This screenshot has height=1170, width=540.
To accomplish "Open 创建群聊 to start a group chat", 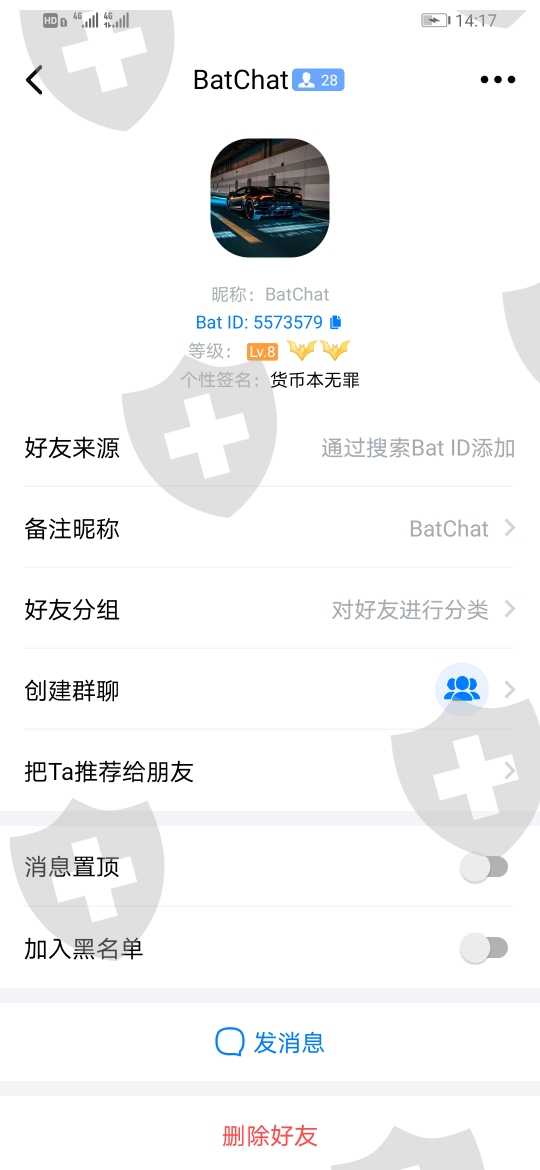I will pyautogui.click(x=270, y=690).
